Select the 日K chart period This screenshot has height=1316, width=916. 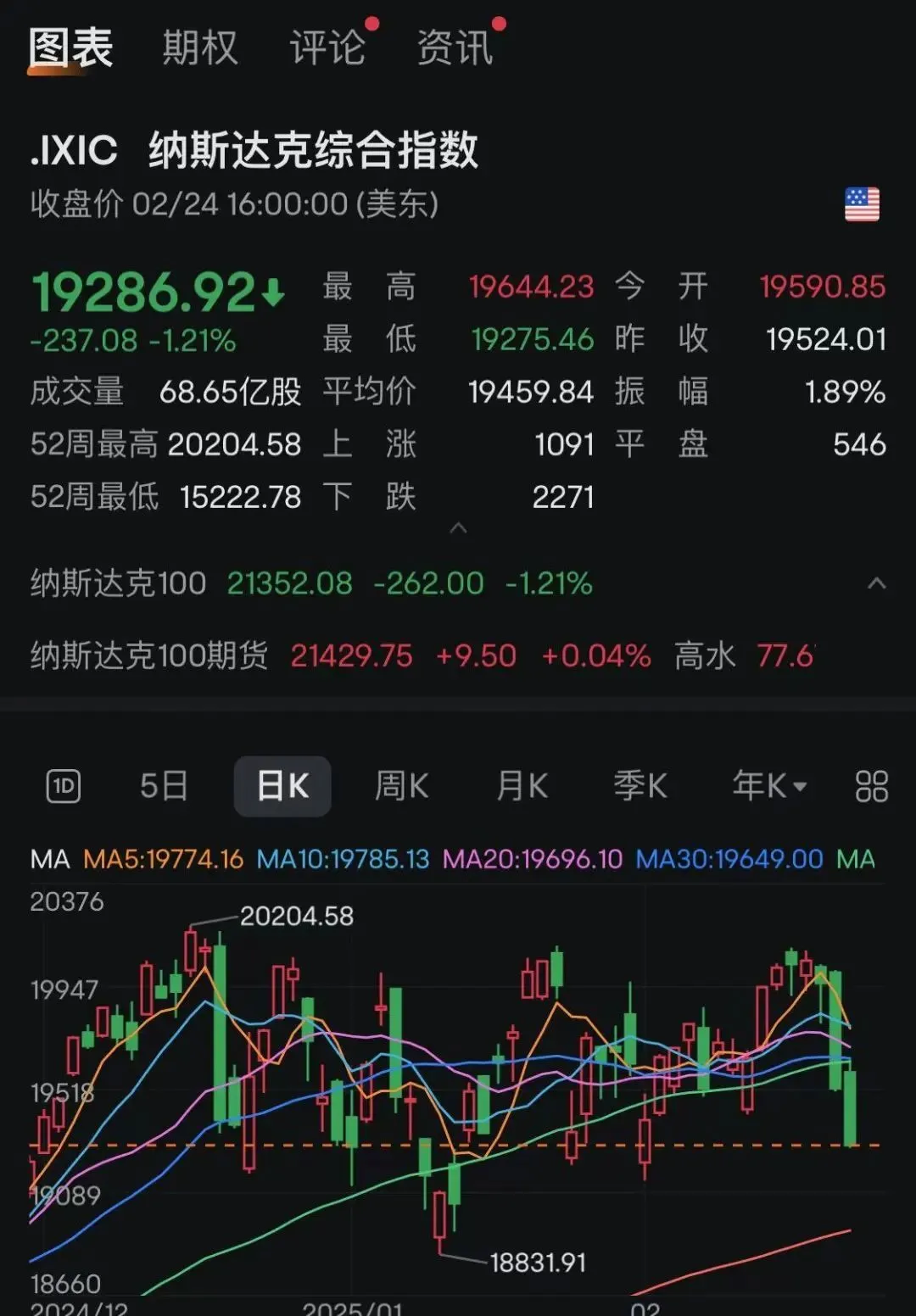[282, 786]
